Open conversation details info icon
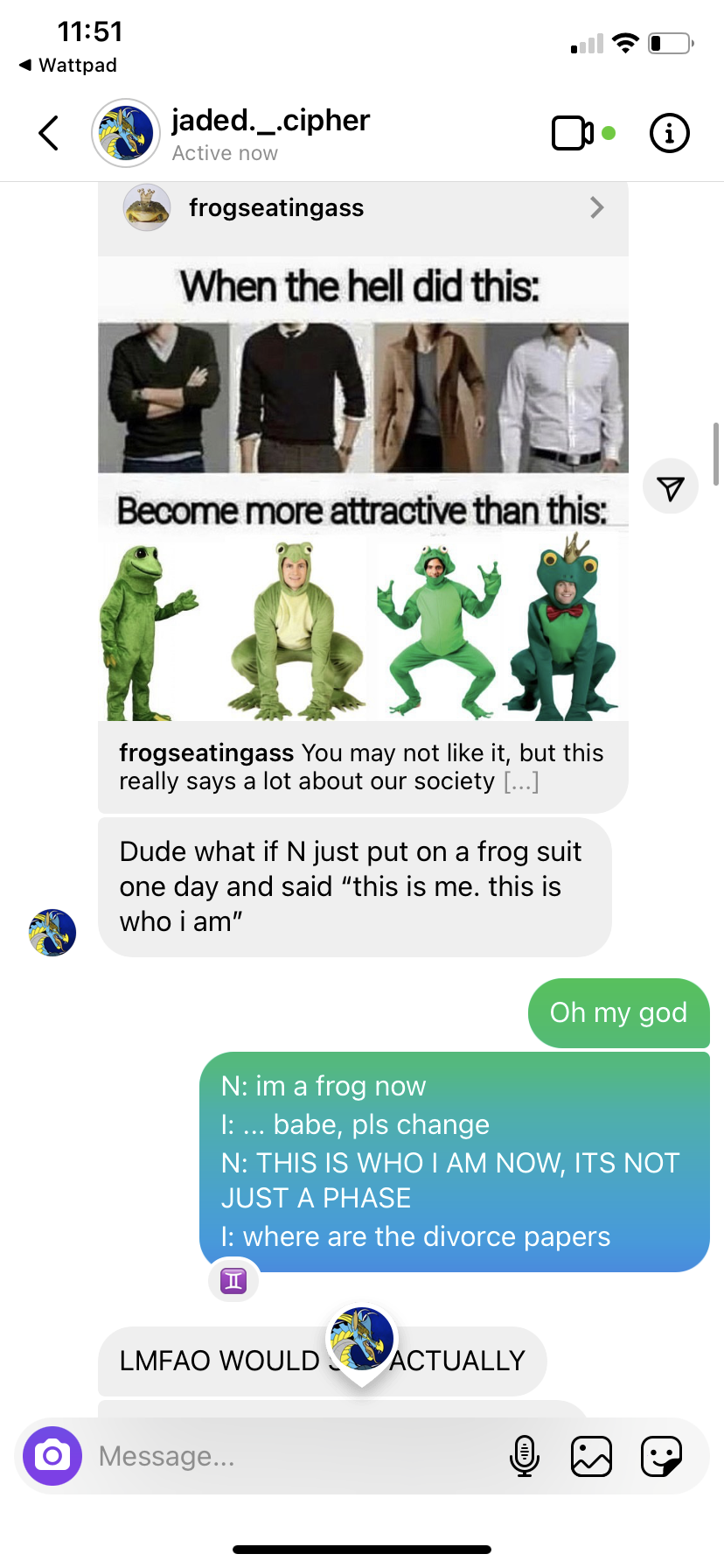 pos(669,133)
